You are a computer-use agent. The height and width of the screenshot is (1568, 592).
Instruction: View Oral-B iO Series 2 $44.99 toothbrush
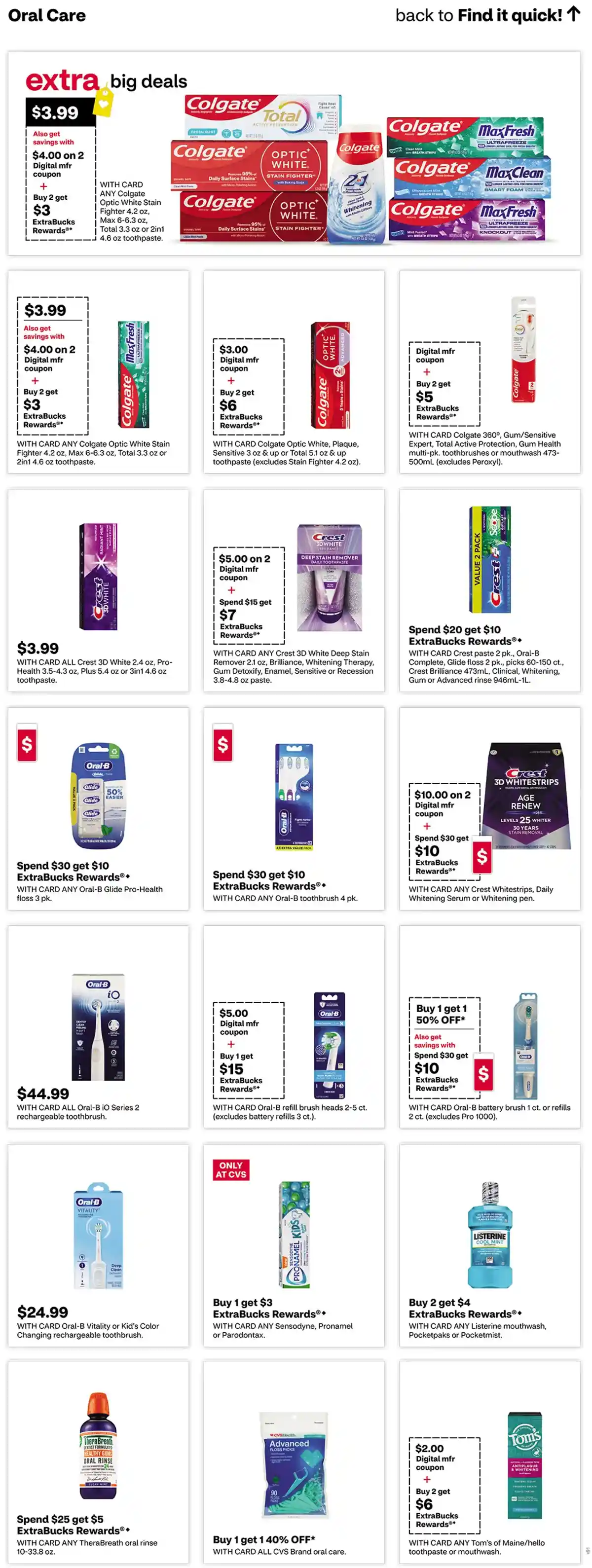coord(98,1027)
